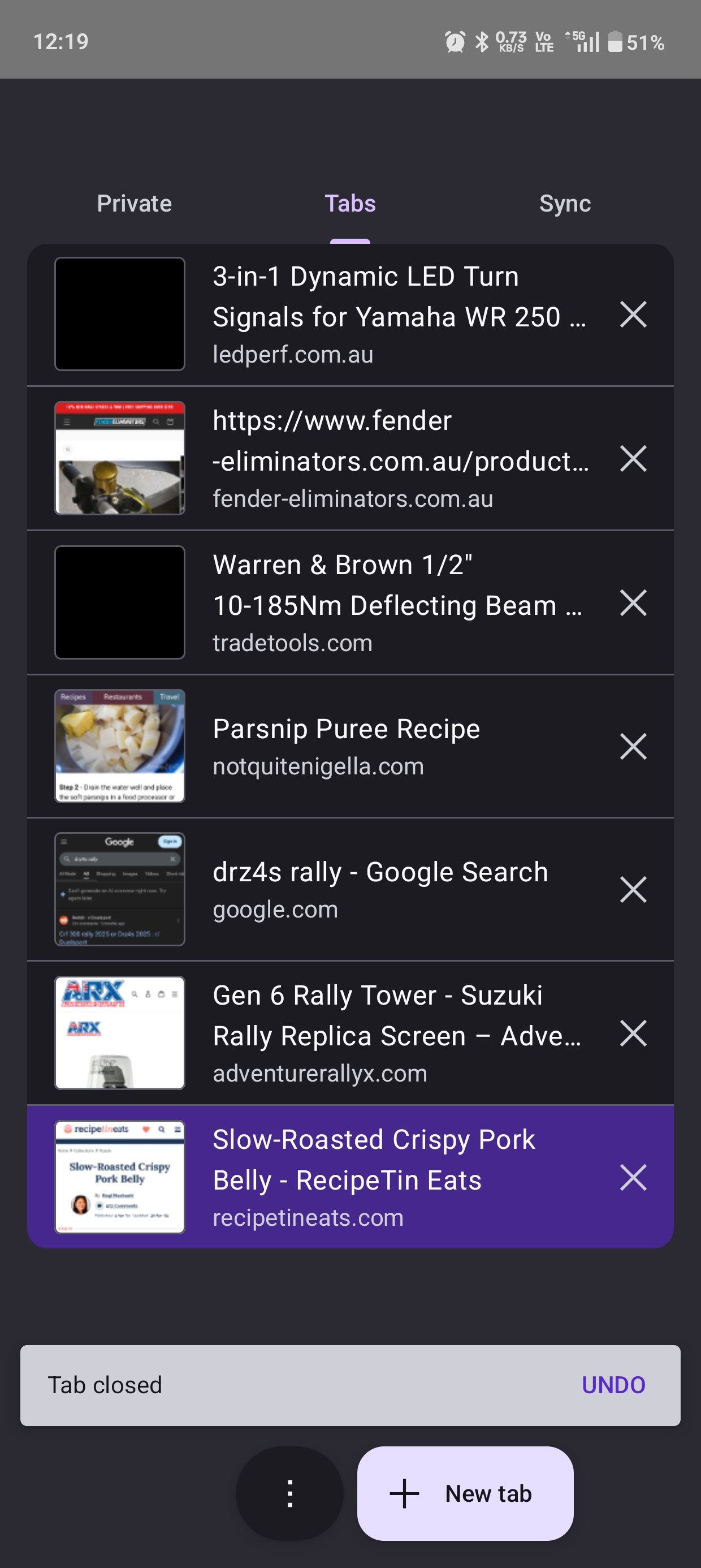Create a new tab
The image size is (701, 1568).
(465, 1493)
